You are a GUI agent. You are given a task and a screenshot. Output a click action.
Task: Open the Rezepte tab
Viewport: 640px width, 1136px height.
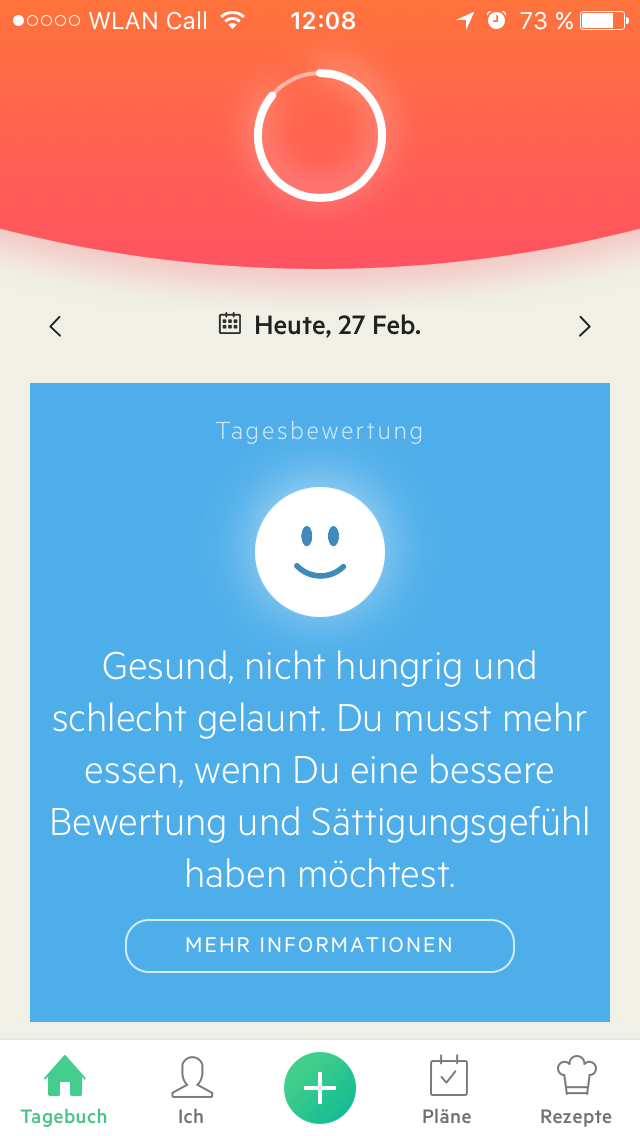575,1090
